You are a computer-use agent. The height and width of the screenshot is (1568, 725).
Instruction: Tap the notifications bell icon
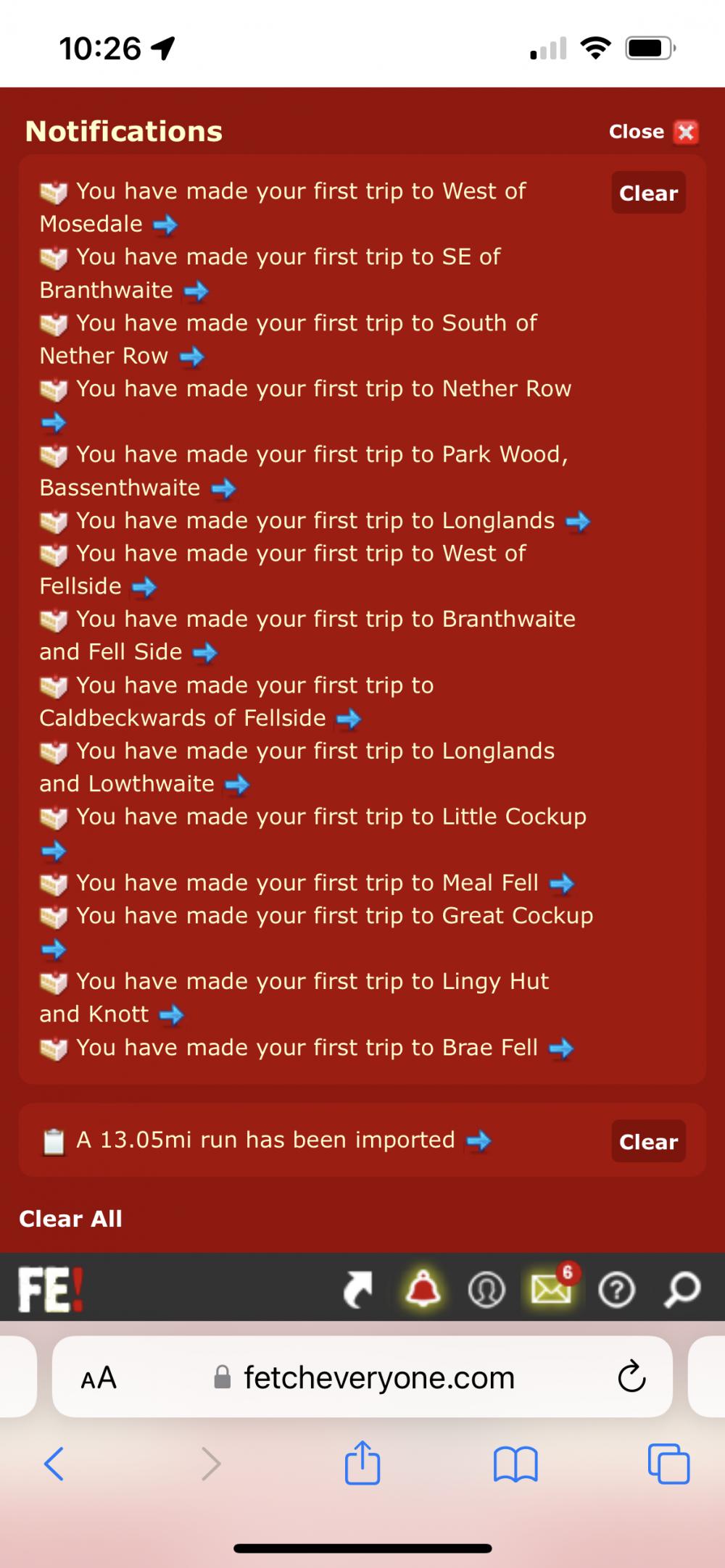pos(423,1289)
